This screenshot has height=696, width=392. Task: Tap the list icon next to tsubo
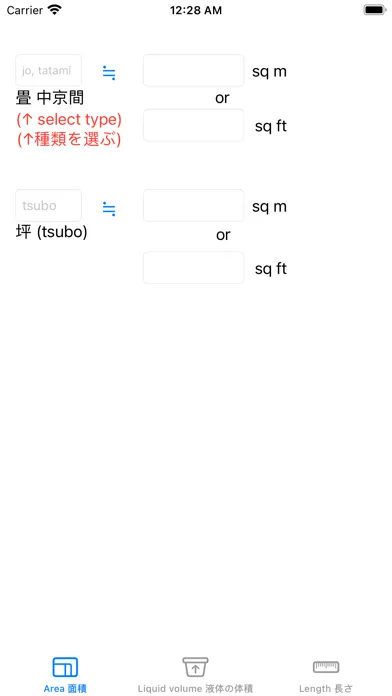pyautogui.click(x=109, y=209)
